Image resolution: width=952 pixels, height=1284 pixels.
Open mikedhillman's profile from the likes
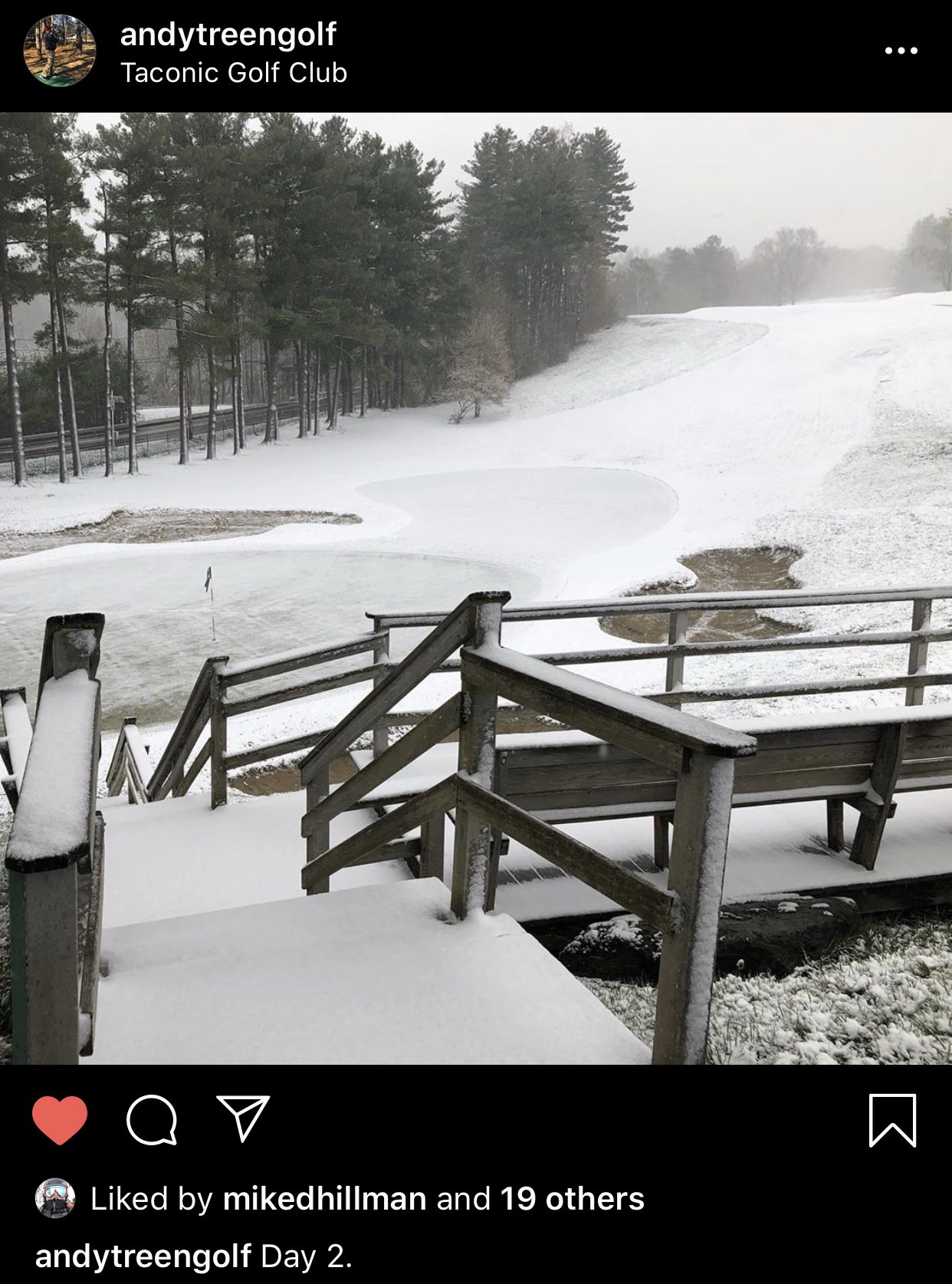click(324, 1199)
